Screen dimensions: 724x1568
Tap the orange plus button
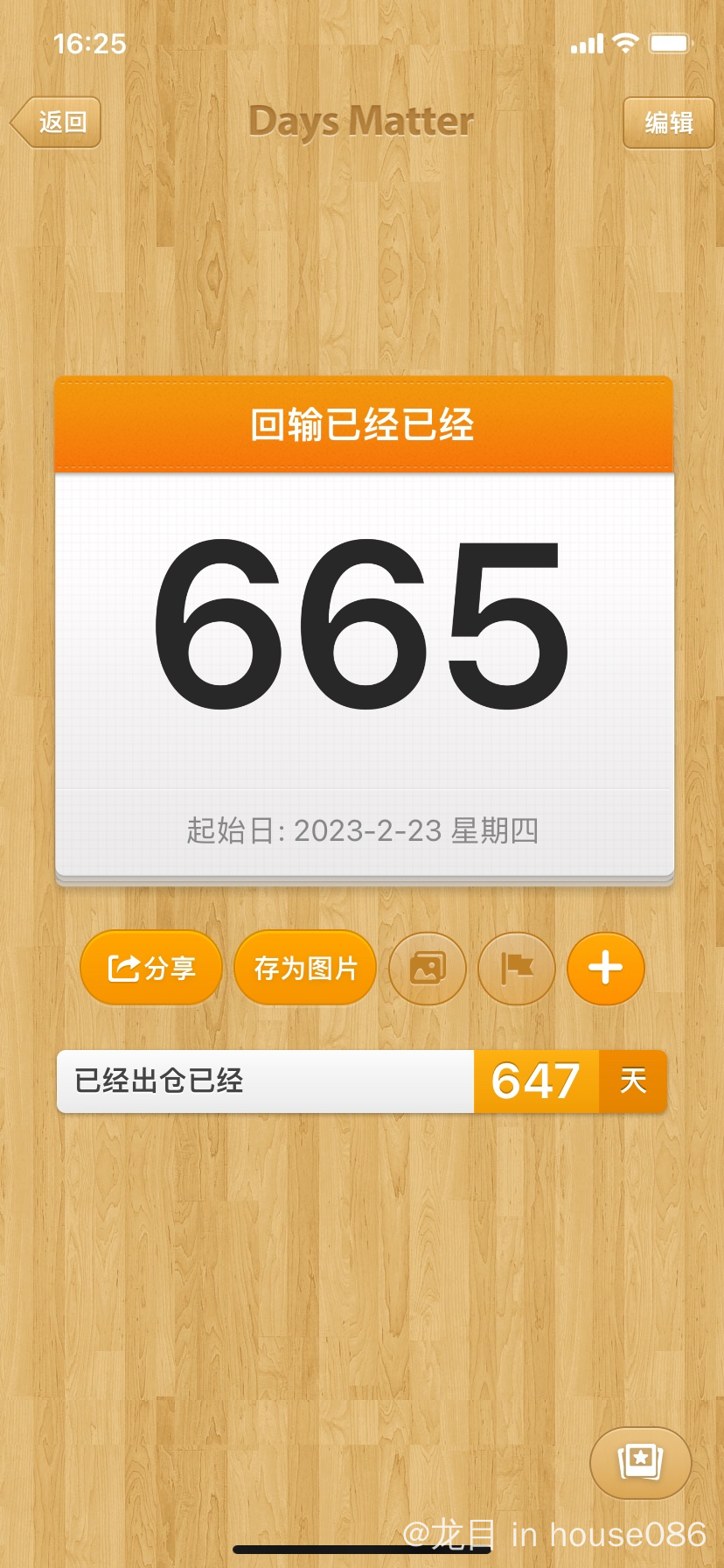(x=606, y=969)
